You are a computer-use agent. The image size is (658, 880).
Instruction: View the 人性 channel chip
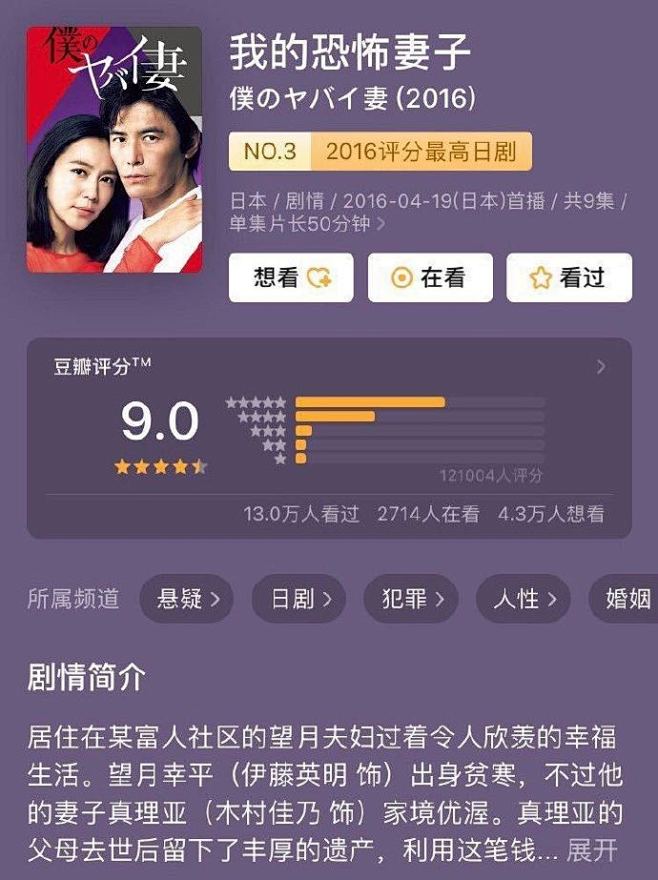point(523,599)
